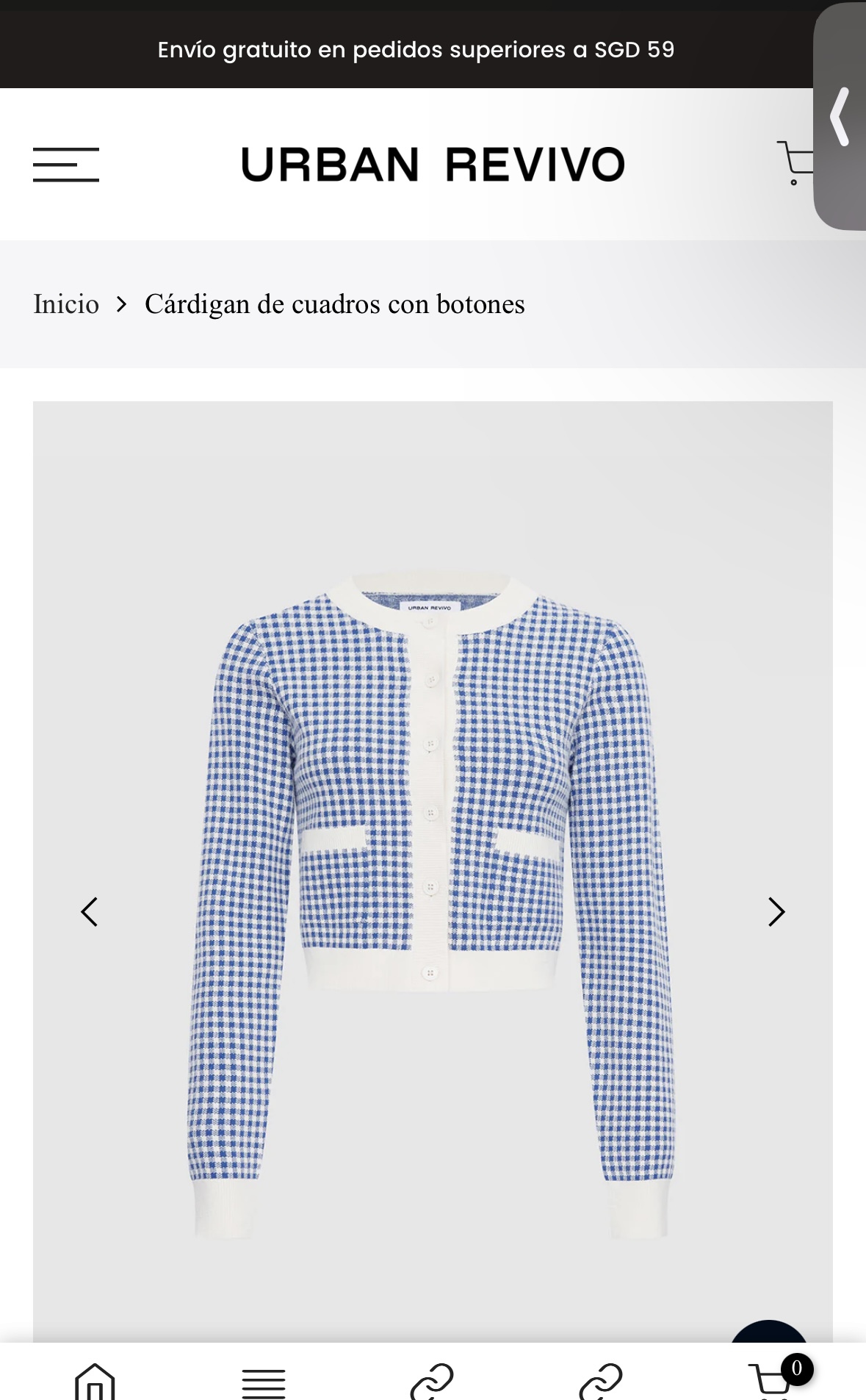Show the next product image

(x=776, y=912)
